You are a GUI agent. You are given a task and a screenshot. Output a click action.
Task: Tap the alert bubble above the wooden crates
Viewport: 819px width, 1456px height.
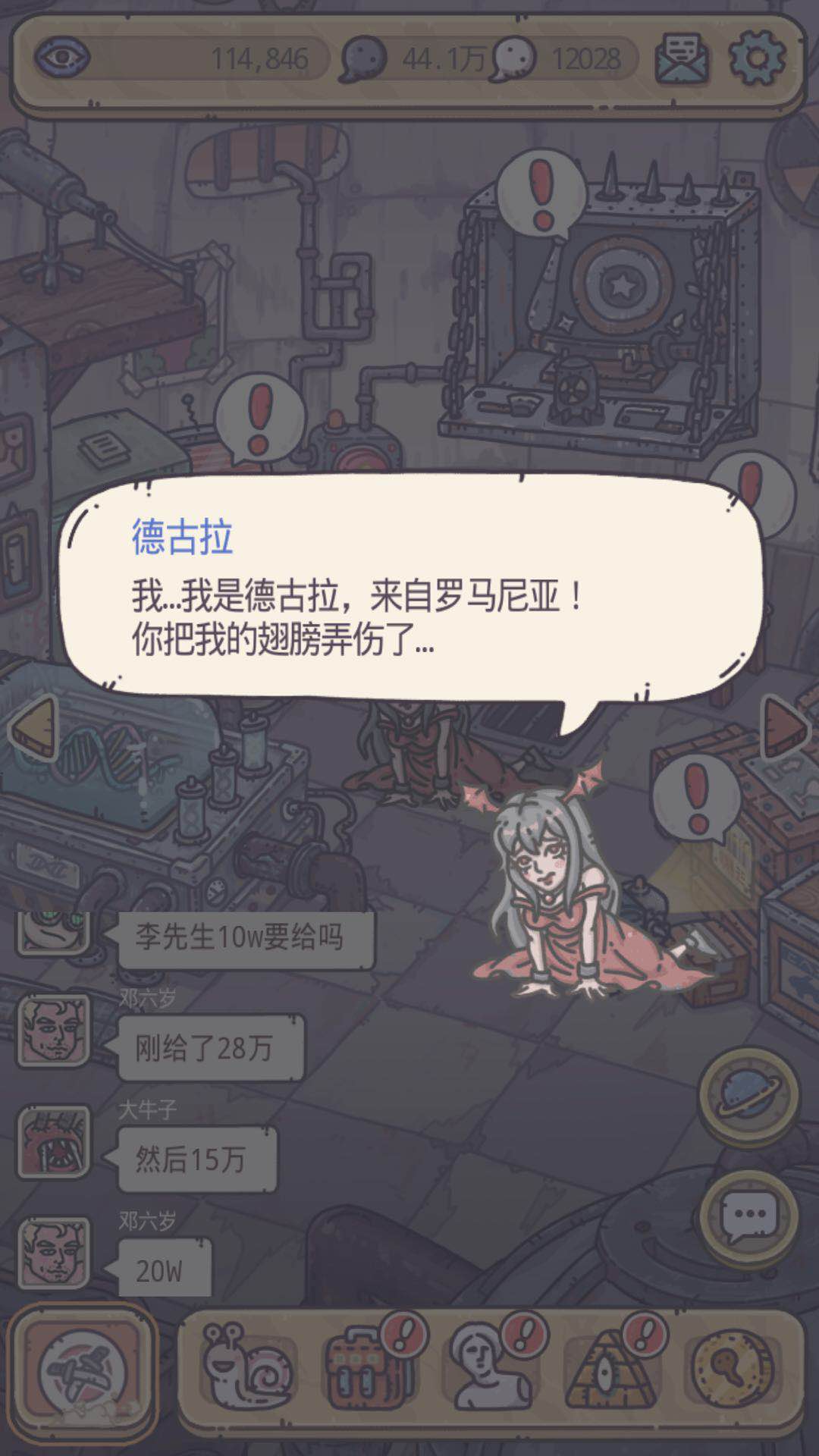click(x=695, y=796)
